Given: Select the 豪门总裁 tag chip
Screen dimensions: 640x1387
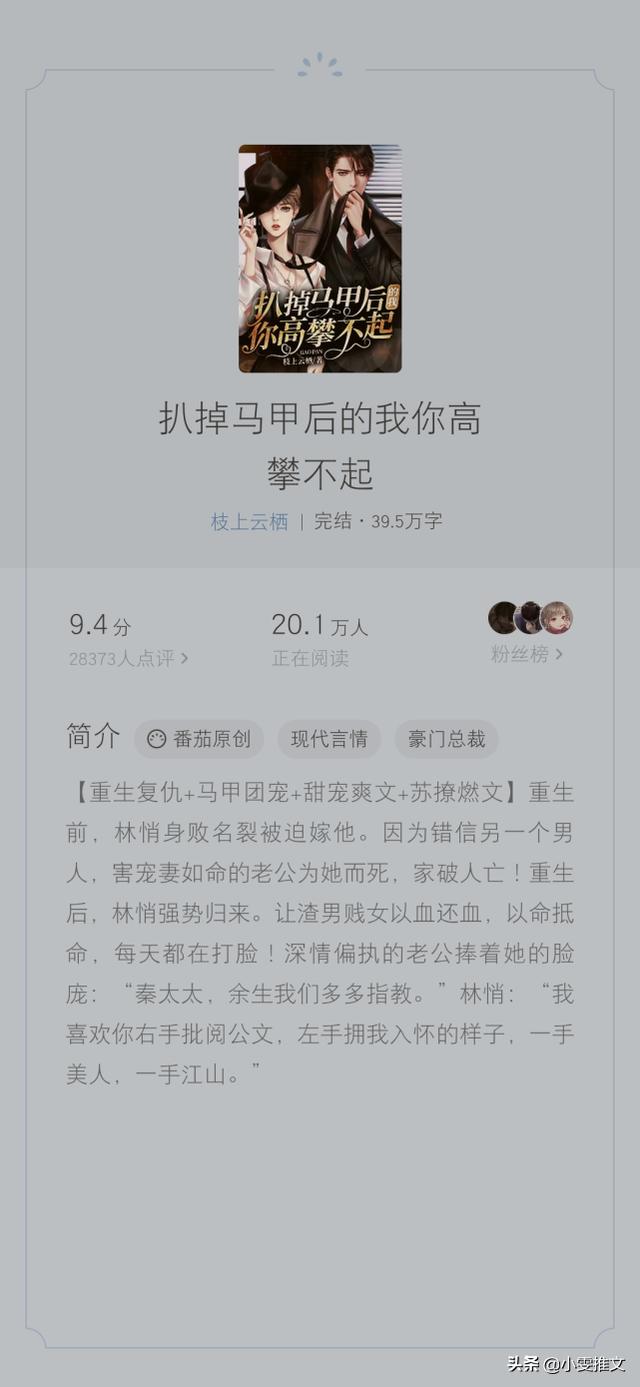Looking at the screenshot, I should pyautogui.click(x=446, y=739).
